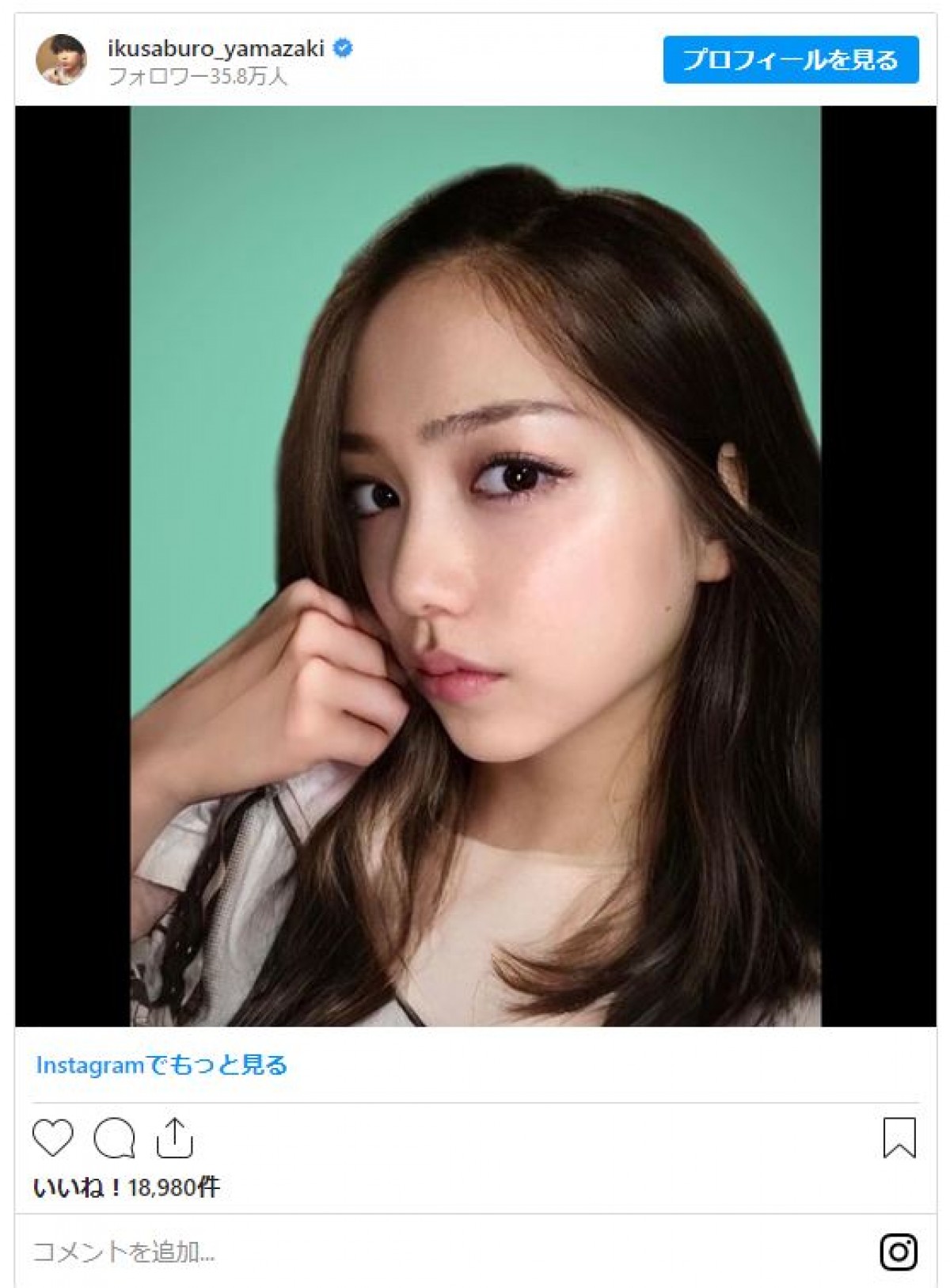Open comments with the speech bubble icon
The height and width of the screenshot is (1288, 950).
click(x=114, y=1138)
